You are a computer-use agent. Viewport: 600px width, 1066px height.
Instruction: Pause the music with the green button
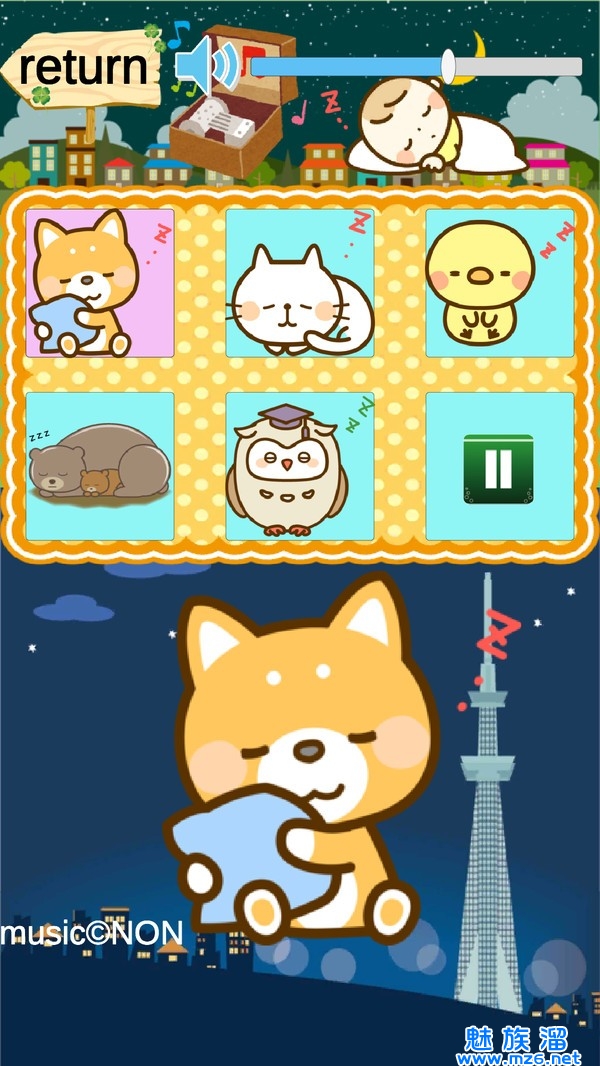(499, 467)
